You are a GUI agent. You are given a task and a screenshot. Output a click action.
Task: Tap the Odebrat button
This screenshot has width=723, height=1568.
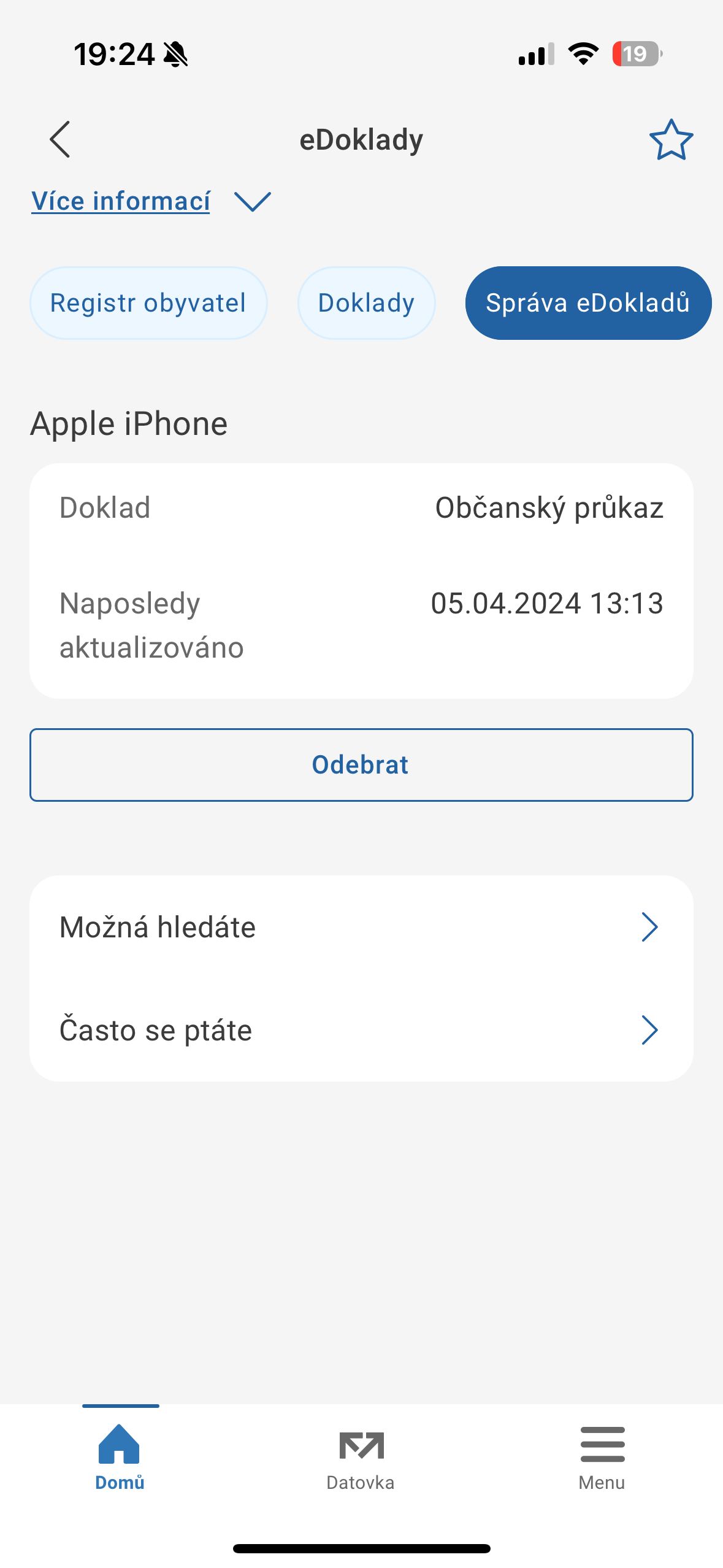361,764
